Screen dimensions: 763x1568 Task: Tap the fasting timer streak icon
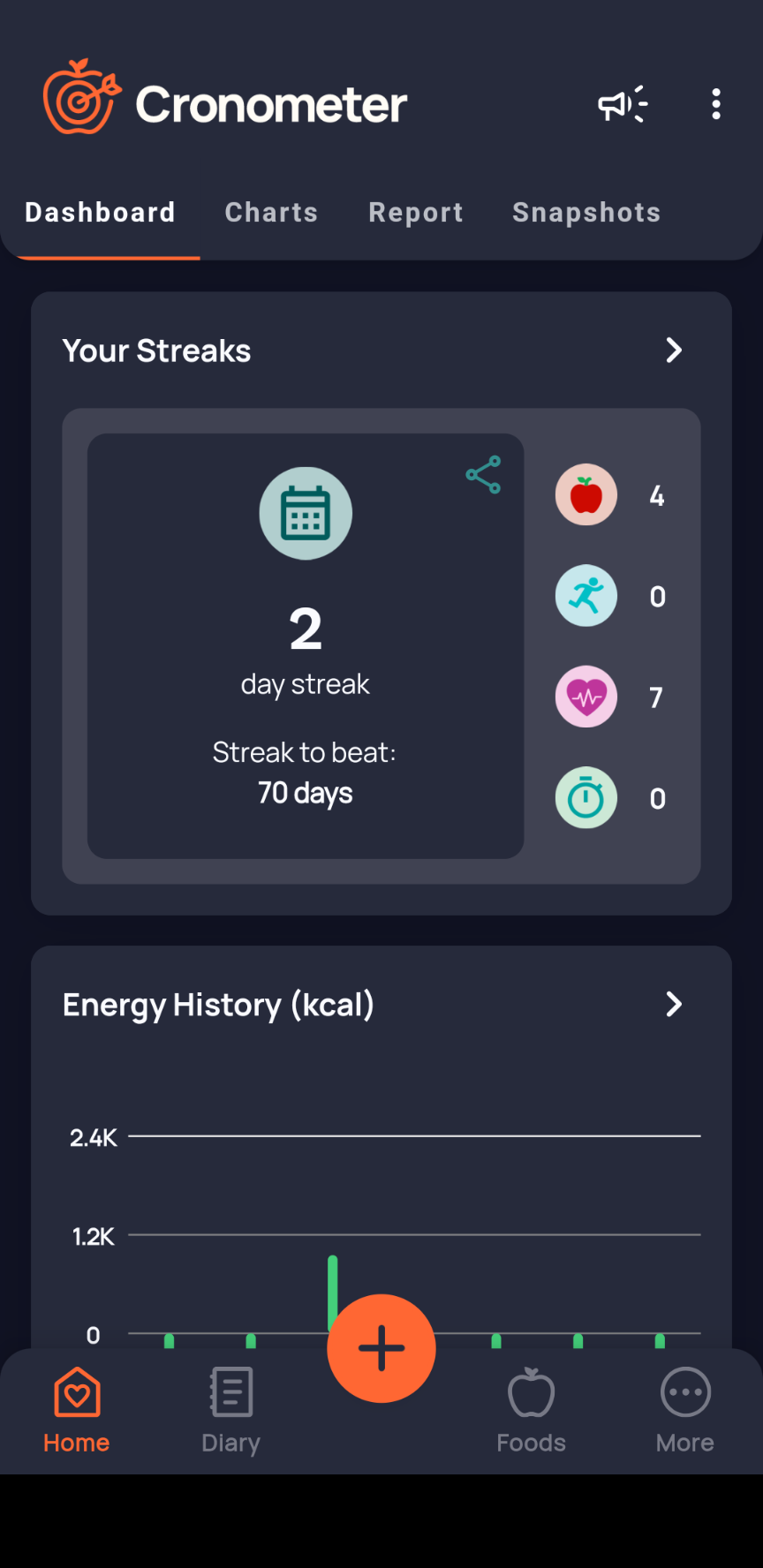585,797
